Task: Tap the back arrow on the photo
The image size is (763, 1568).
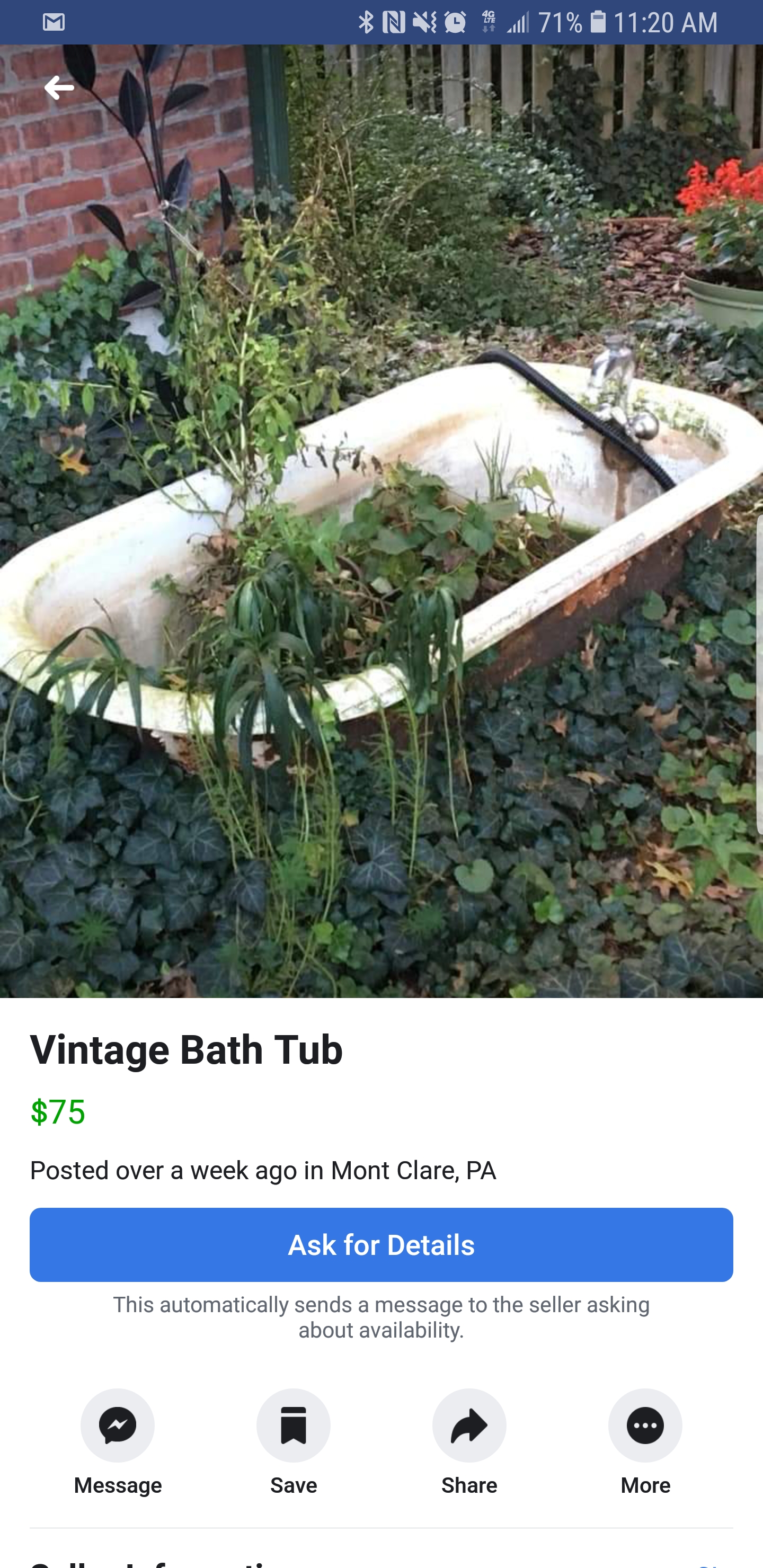Action: click(59, 87)
